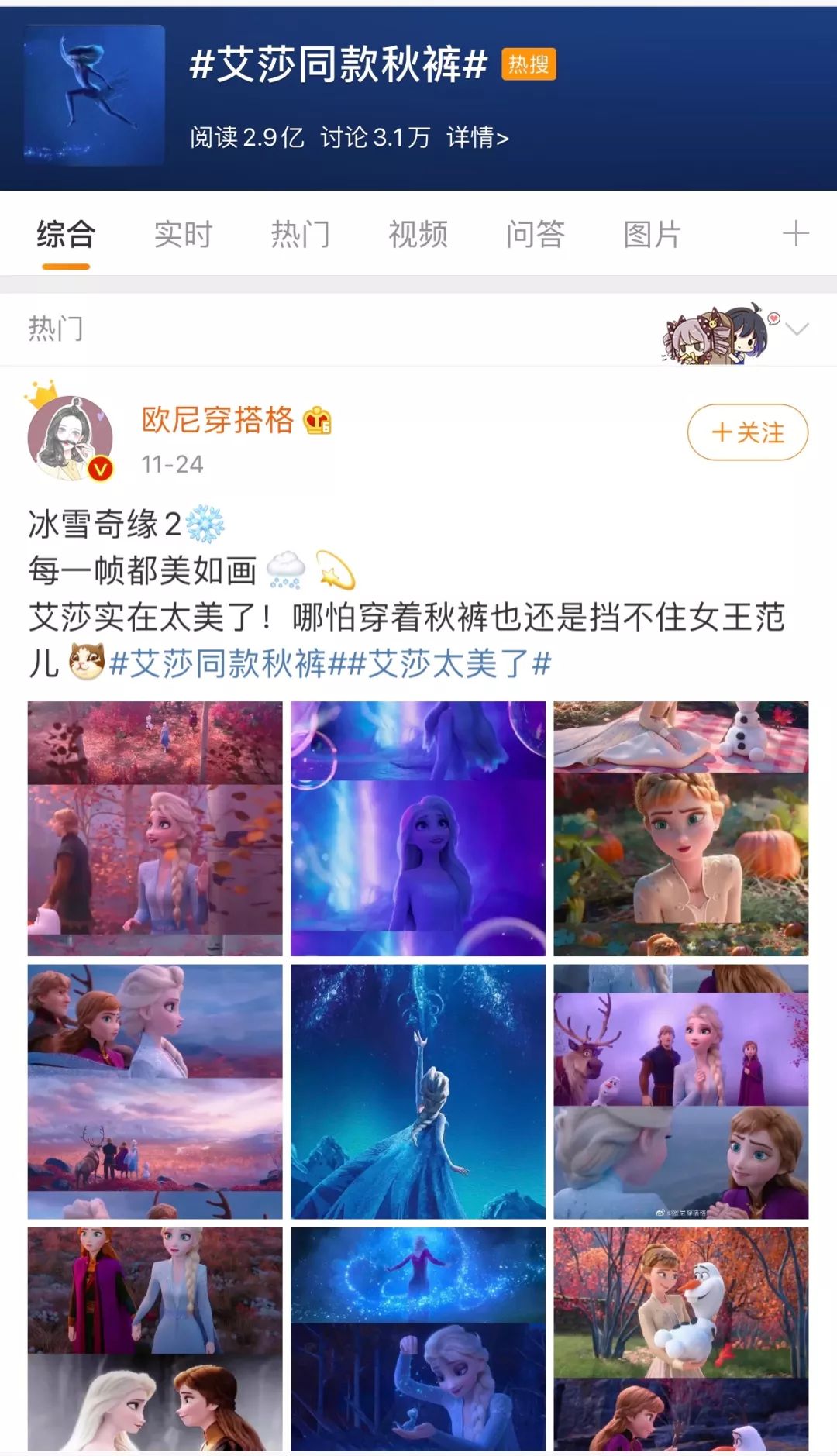View first photo with Elsa in autumn forest
Screen dimensions: 837x1456
pos(155,828)
